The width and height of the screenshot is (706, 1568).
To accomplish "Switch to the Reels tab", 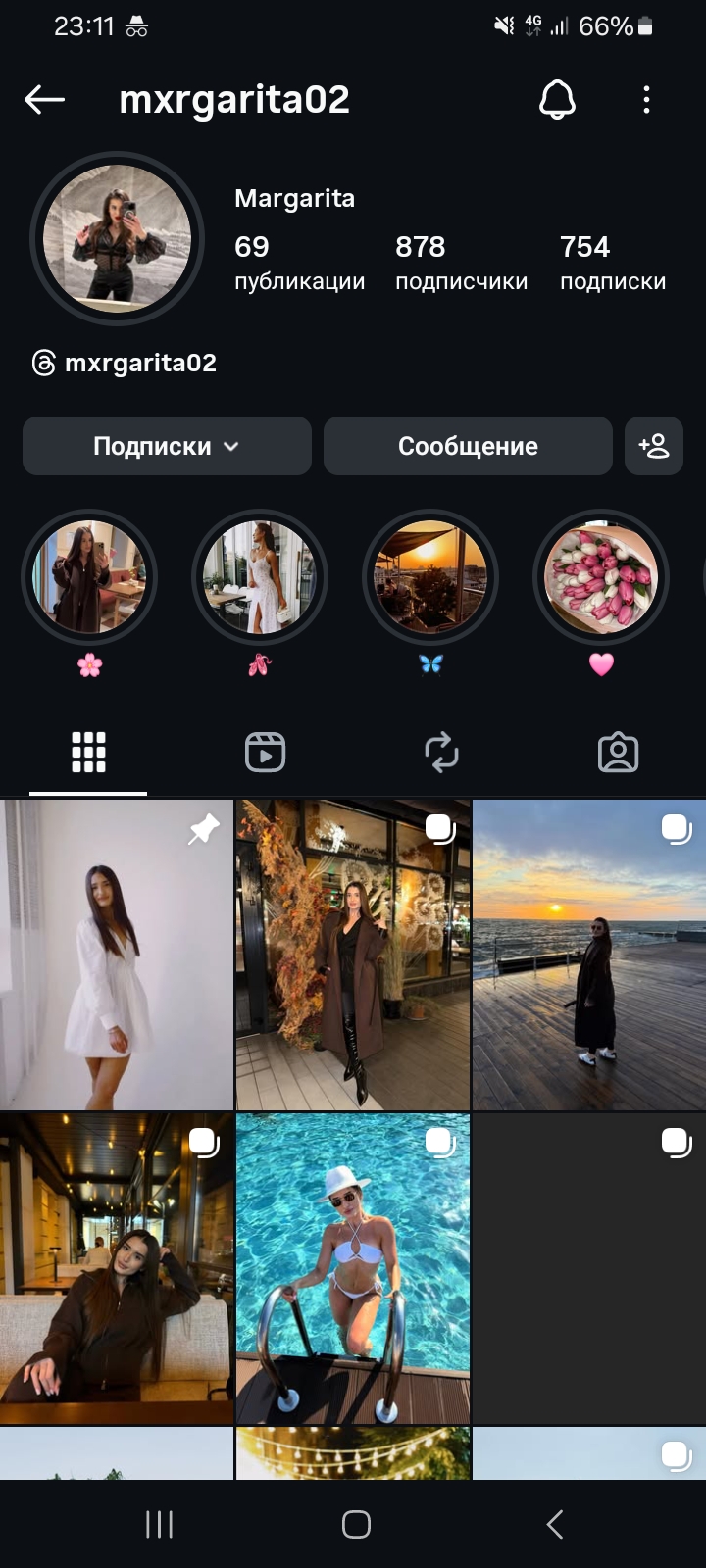I will 265,753.
